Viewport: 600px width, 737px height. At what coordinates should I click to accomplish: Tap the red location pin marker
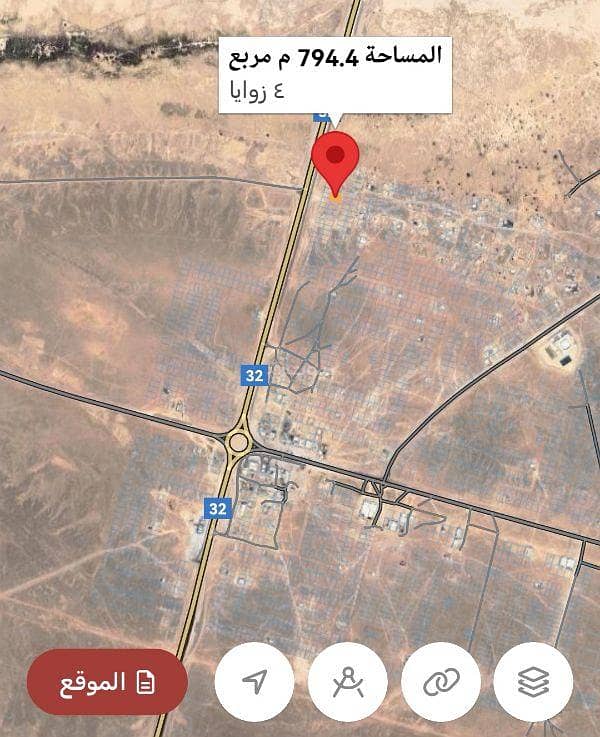[335, 160]
